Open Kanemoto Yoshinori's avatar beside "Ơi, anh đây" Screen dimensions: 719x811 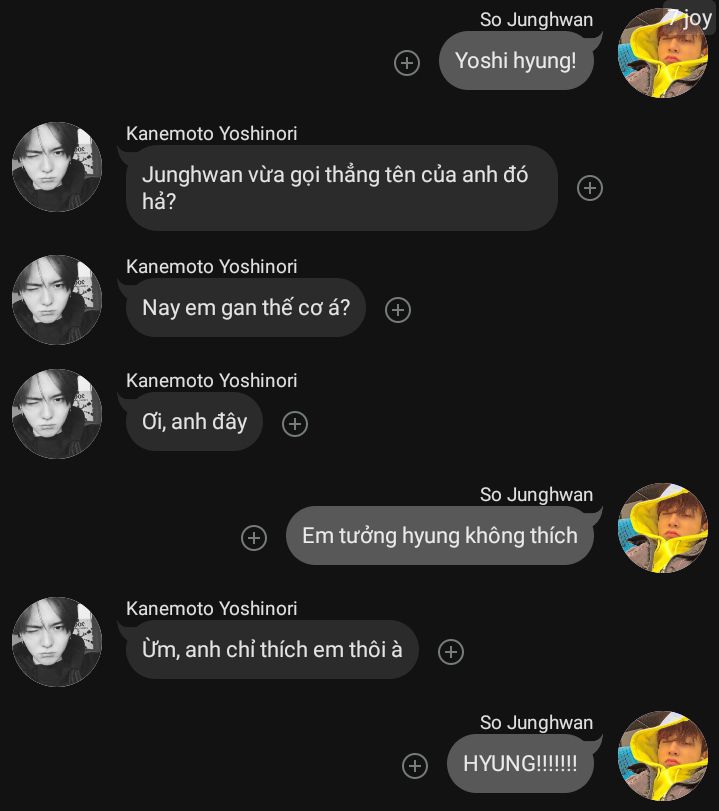(x=56, y=414)
